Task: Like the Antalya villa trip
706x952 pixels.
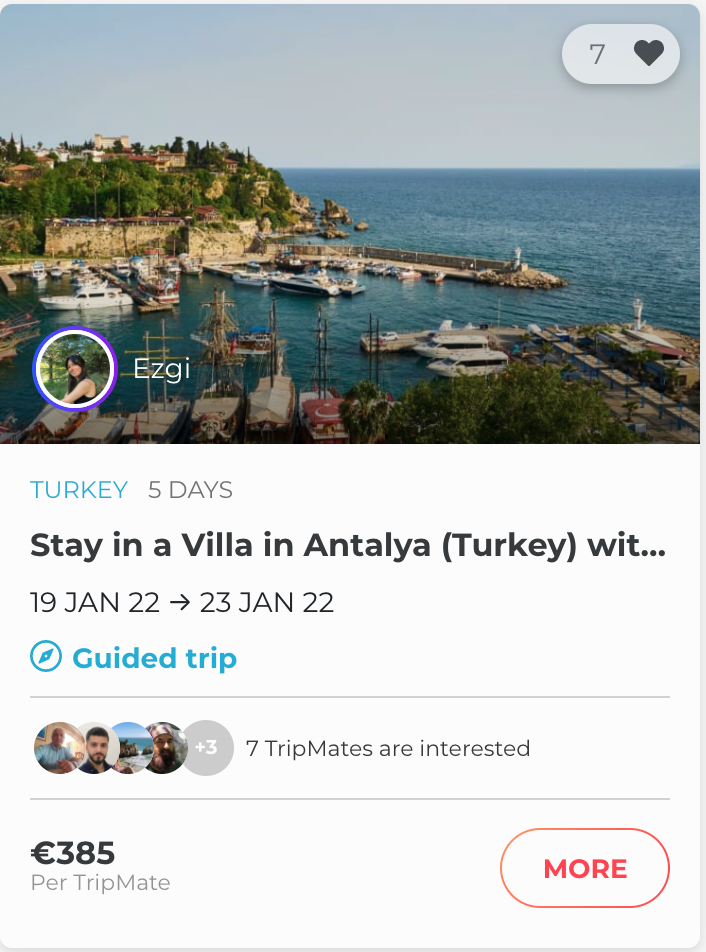Action: click(648, 53)
